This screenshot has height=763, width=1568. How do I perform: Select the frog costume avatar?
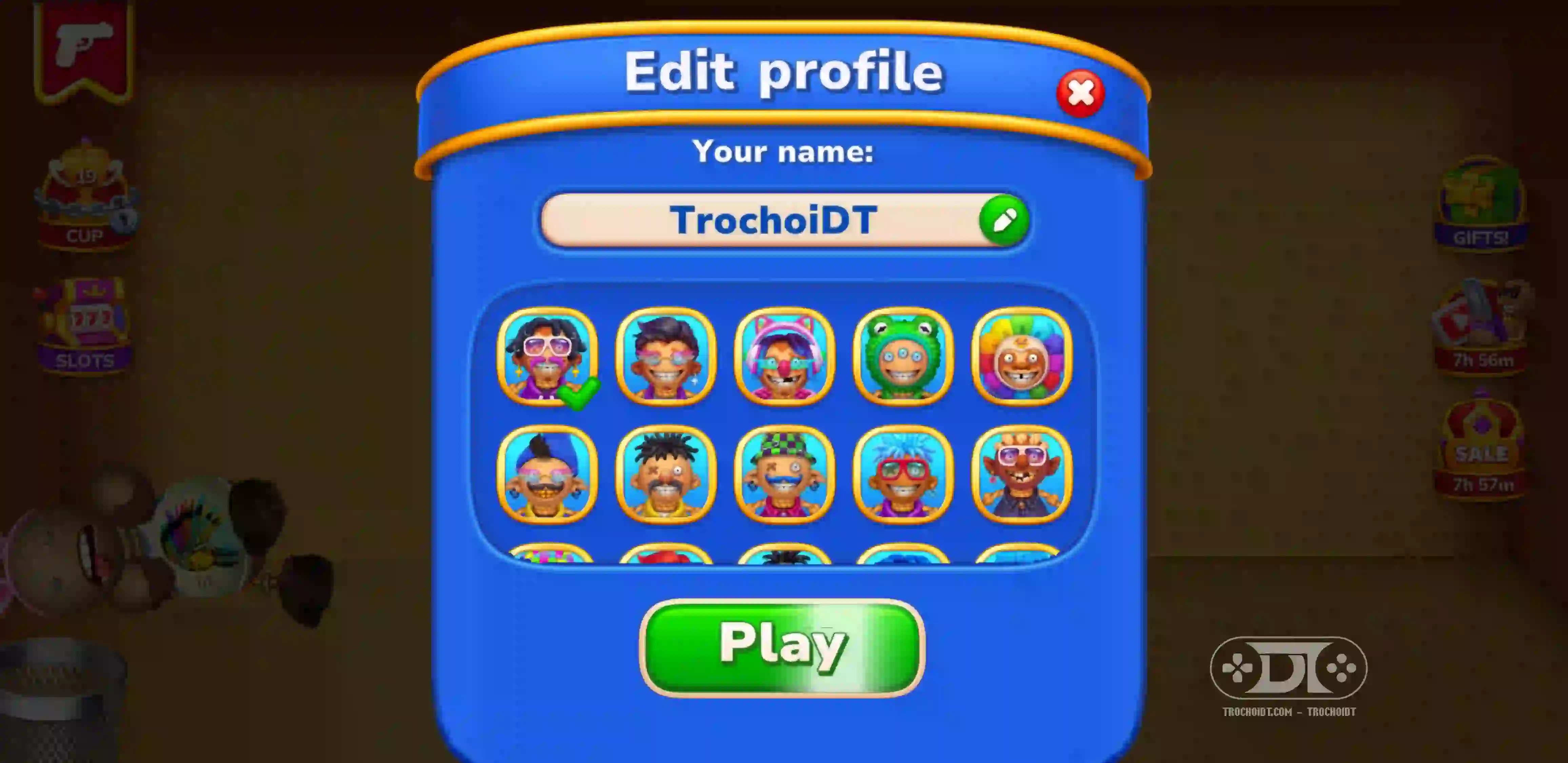[903, 357]
